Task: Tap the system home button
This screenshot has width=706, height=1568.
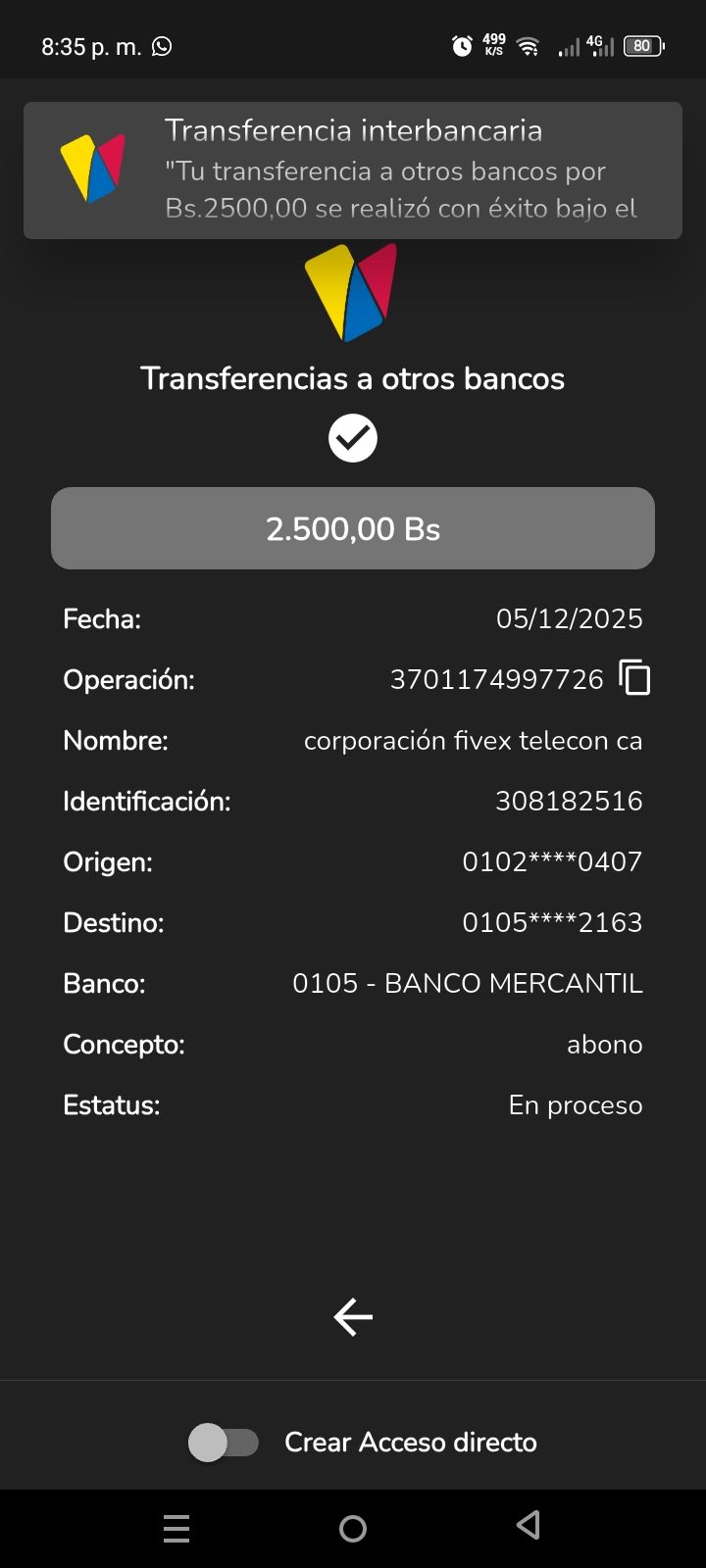Action: tap(353, 1528)
